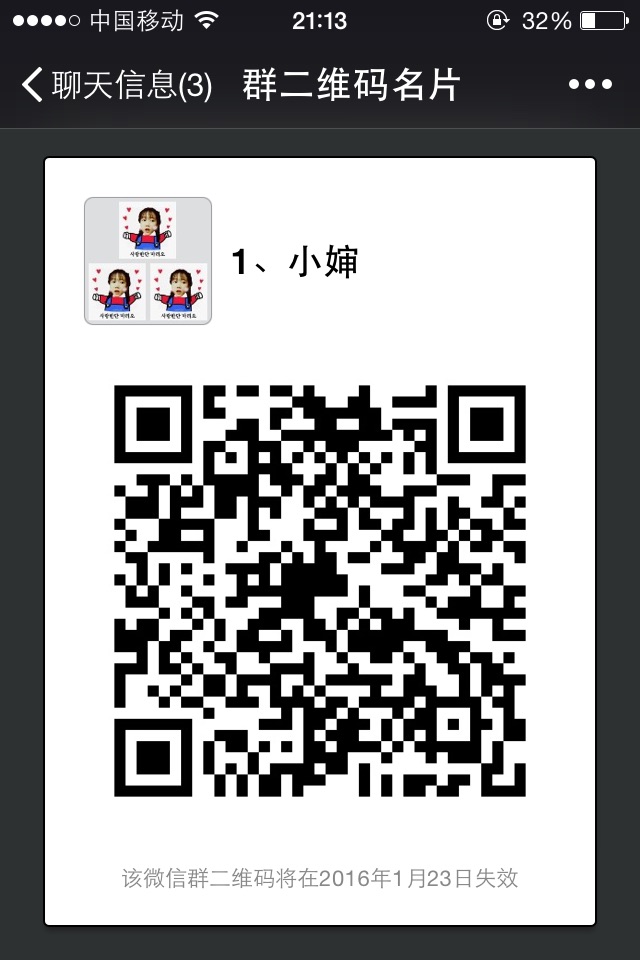Go back to 聊天信息 chat info

(x=116, y=86)
